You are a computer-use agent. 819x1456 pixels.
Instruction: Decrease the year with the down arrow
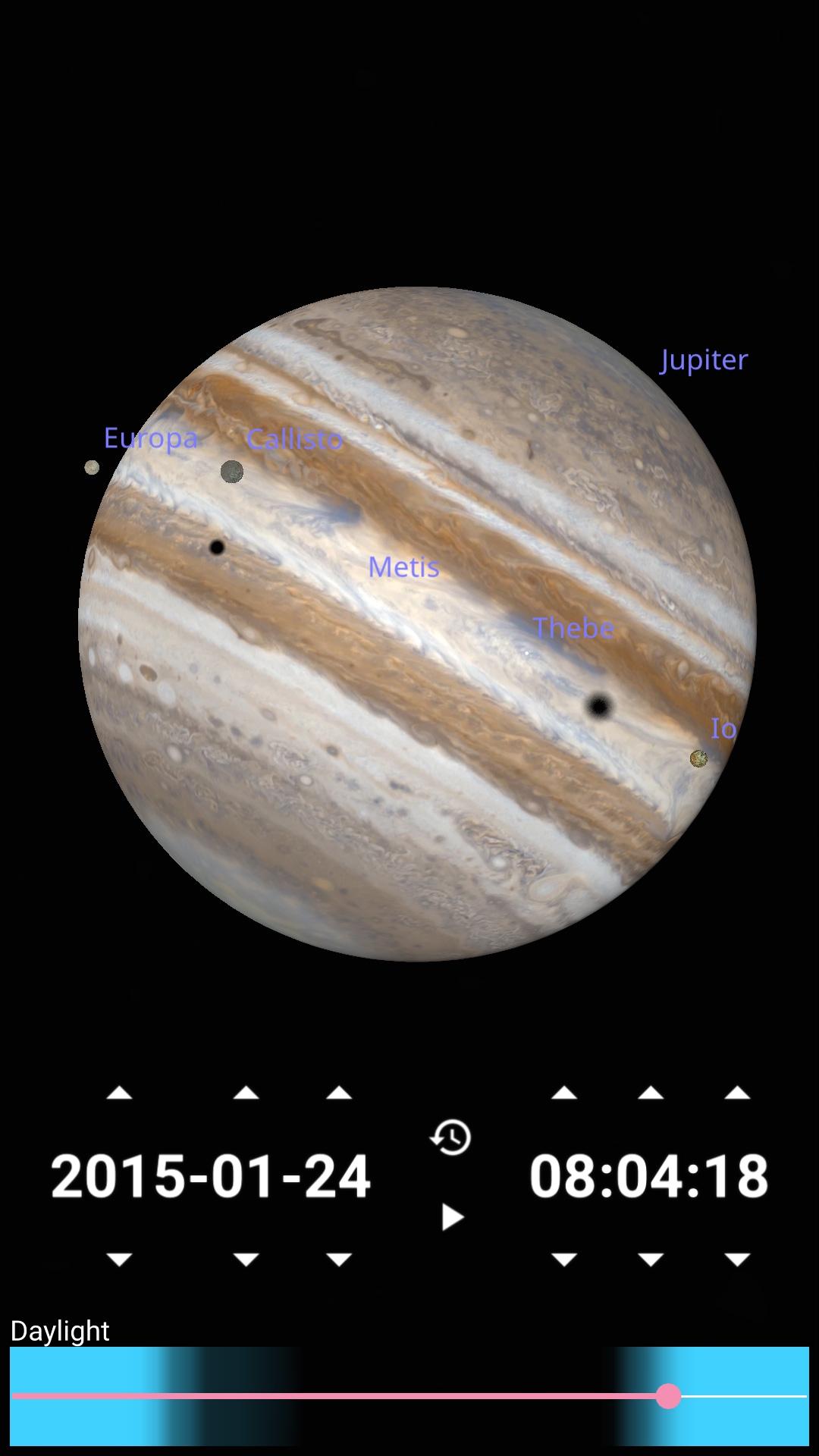[119, 1260]
